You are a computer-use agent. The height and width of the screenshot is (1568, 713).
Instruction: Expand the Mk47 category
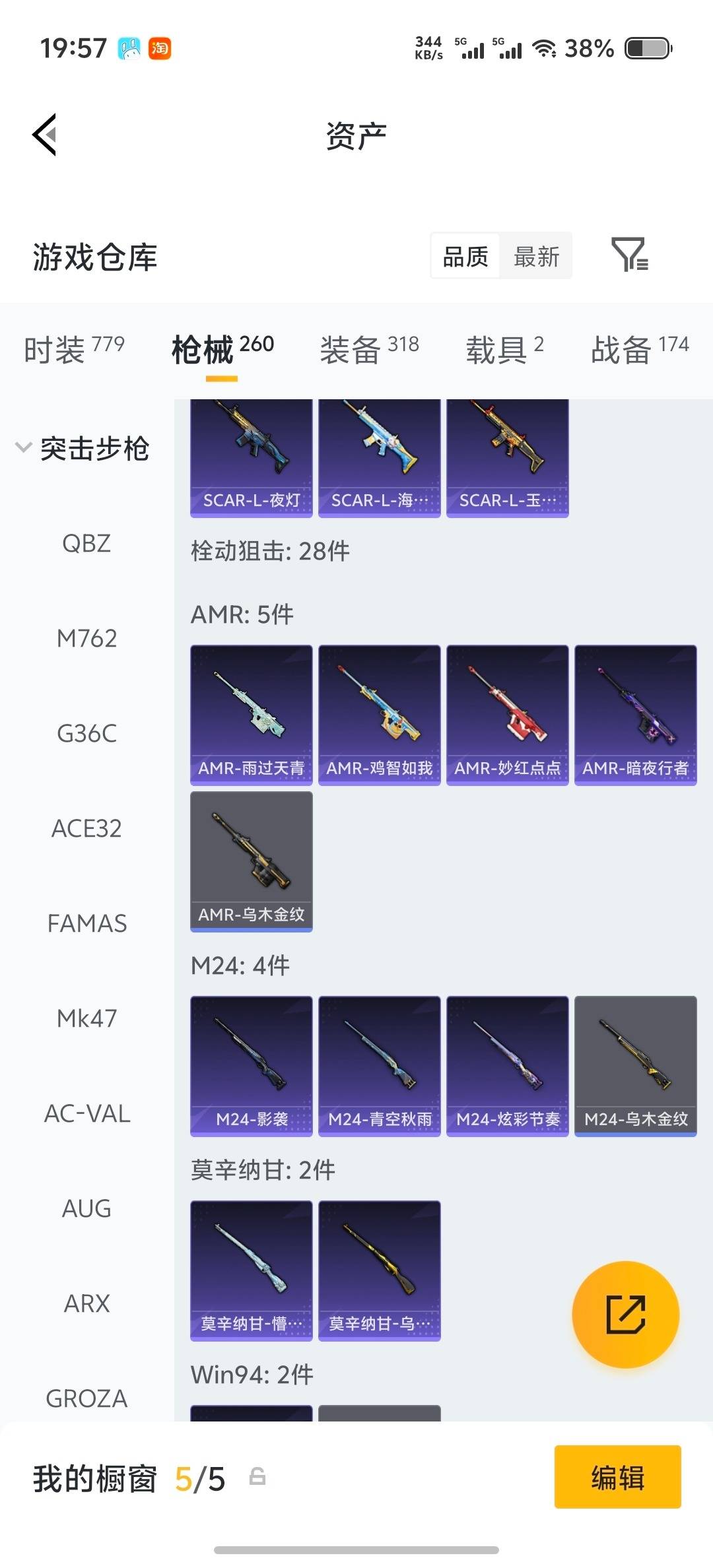click(86, 1018)
